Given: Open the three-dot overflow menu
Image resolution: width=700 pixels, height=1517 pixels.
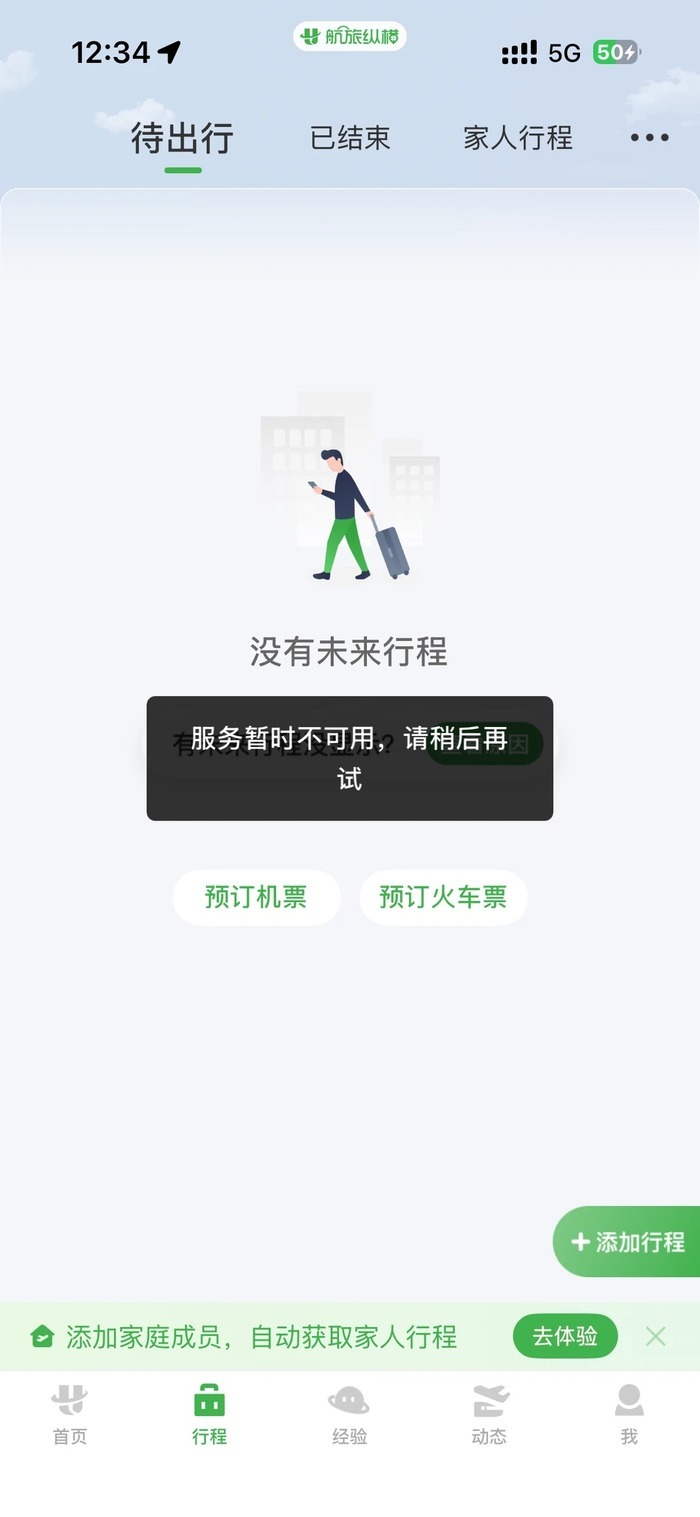Looking at the screenshot, I should point(649,138).
